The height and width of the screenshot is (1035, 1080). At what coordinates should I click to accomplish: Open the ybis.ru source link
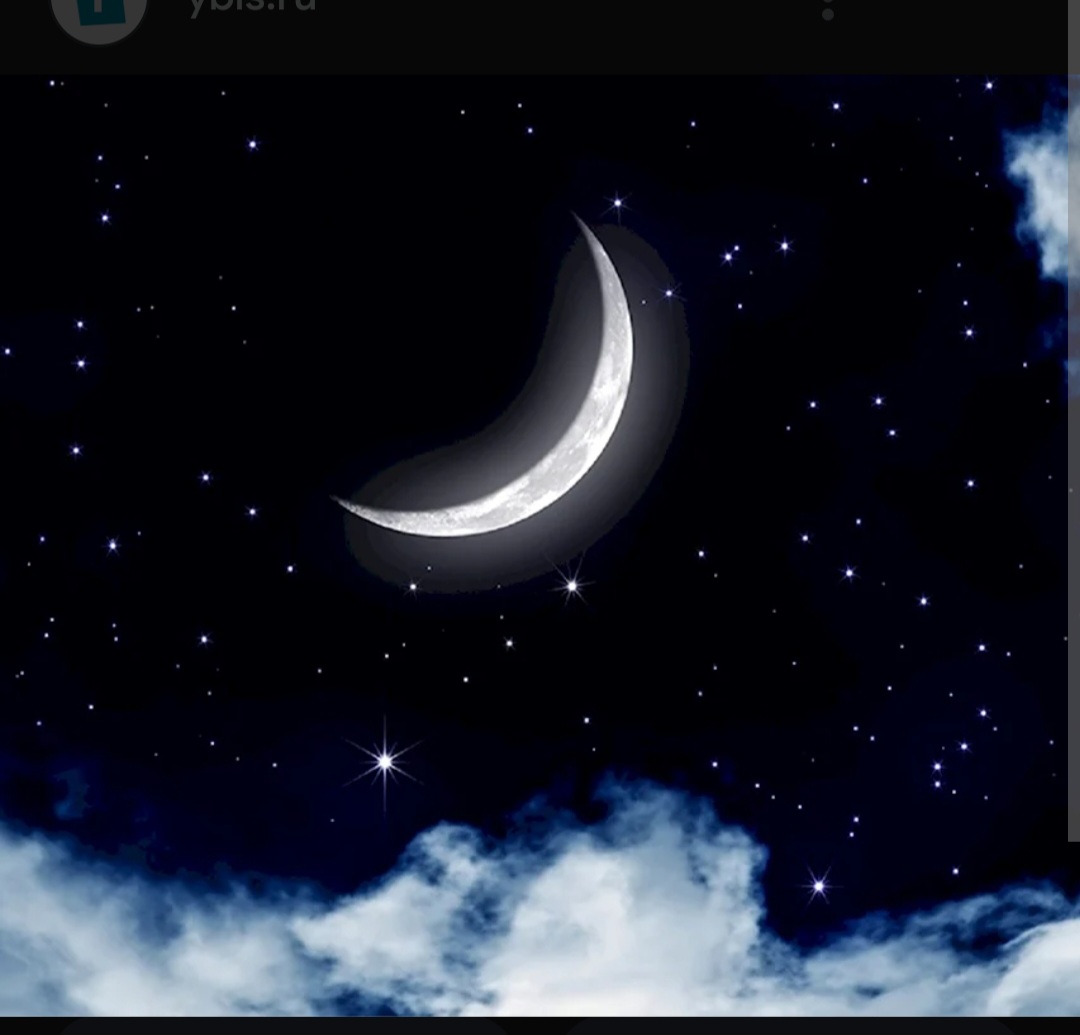tap(252, 7)
